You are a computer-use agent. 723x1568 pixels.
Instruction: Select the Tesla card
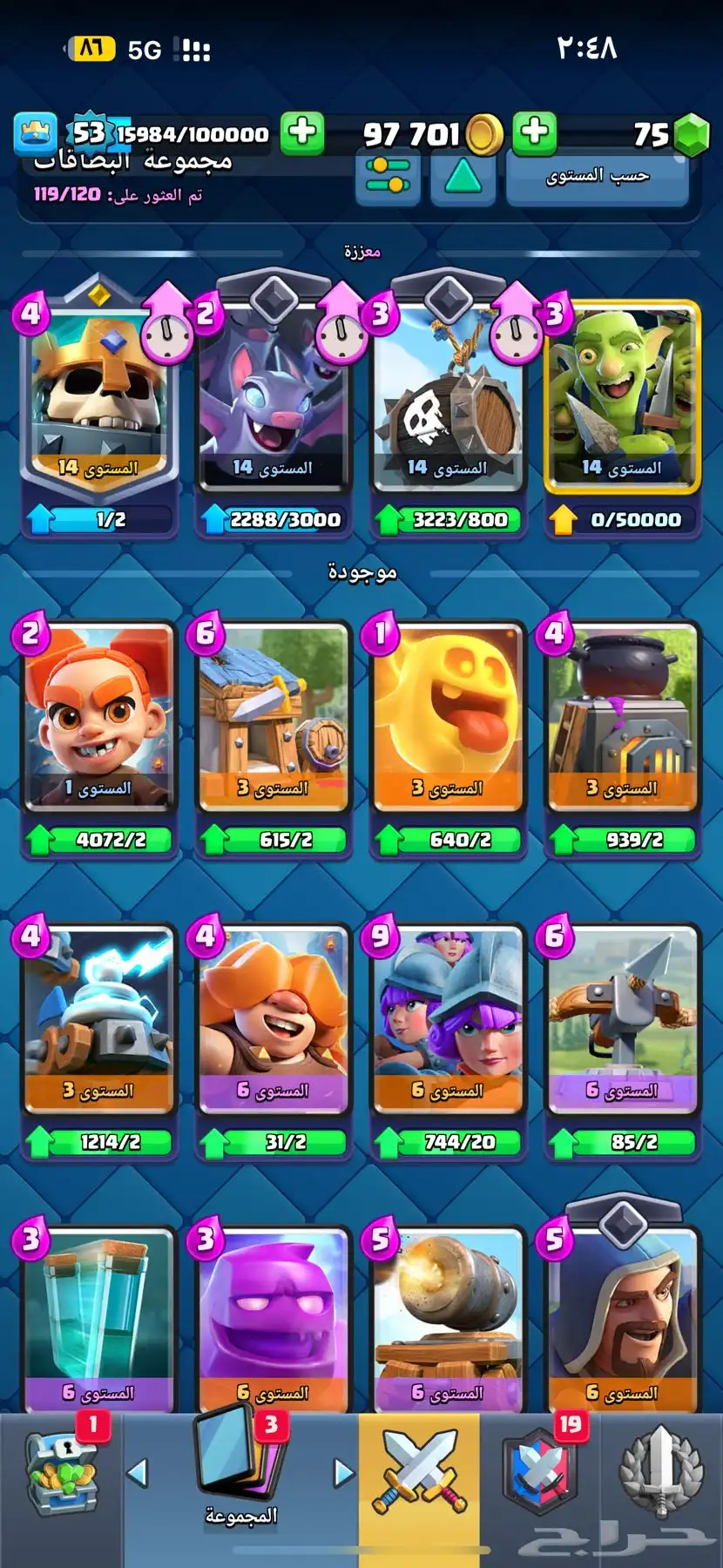point(99,1019)
